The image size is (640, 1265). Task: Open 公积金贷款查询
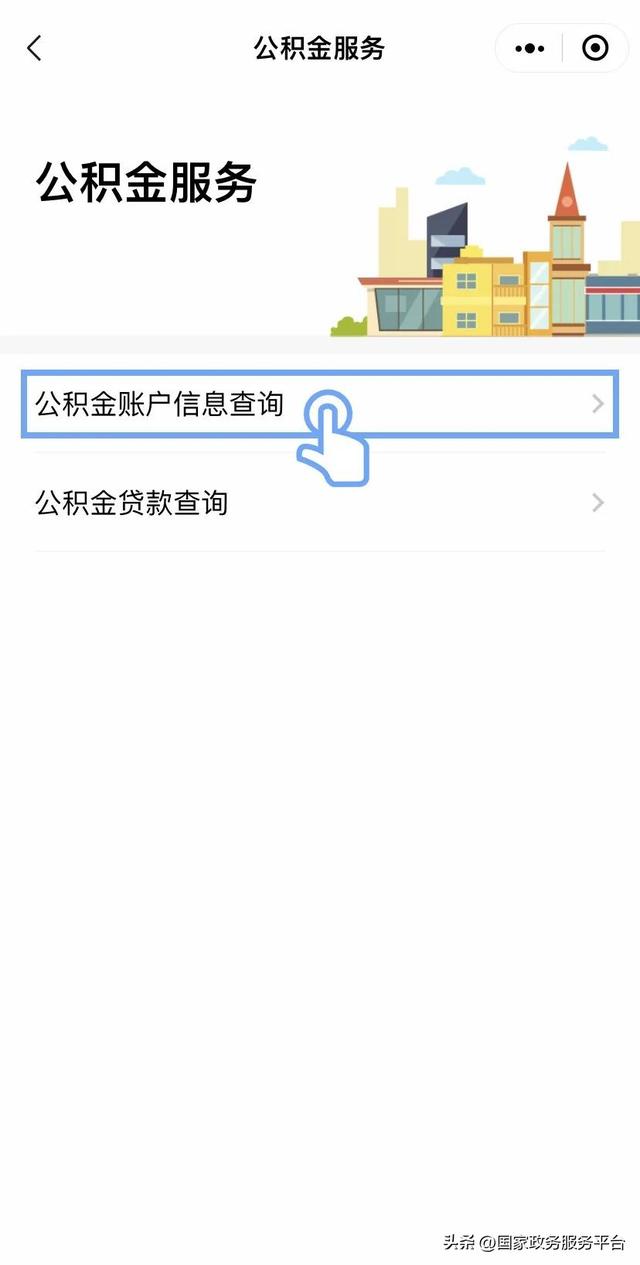pos(318,502)
